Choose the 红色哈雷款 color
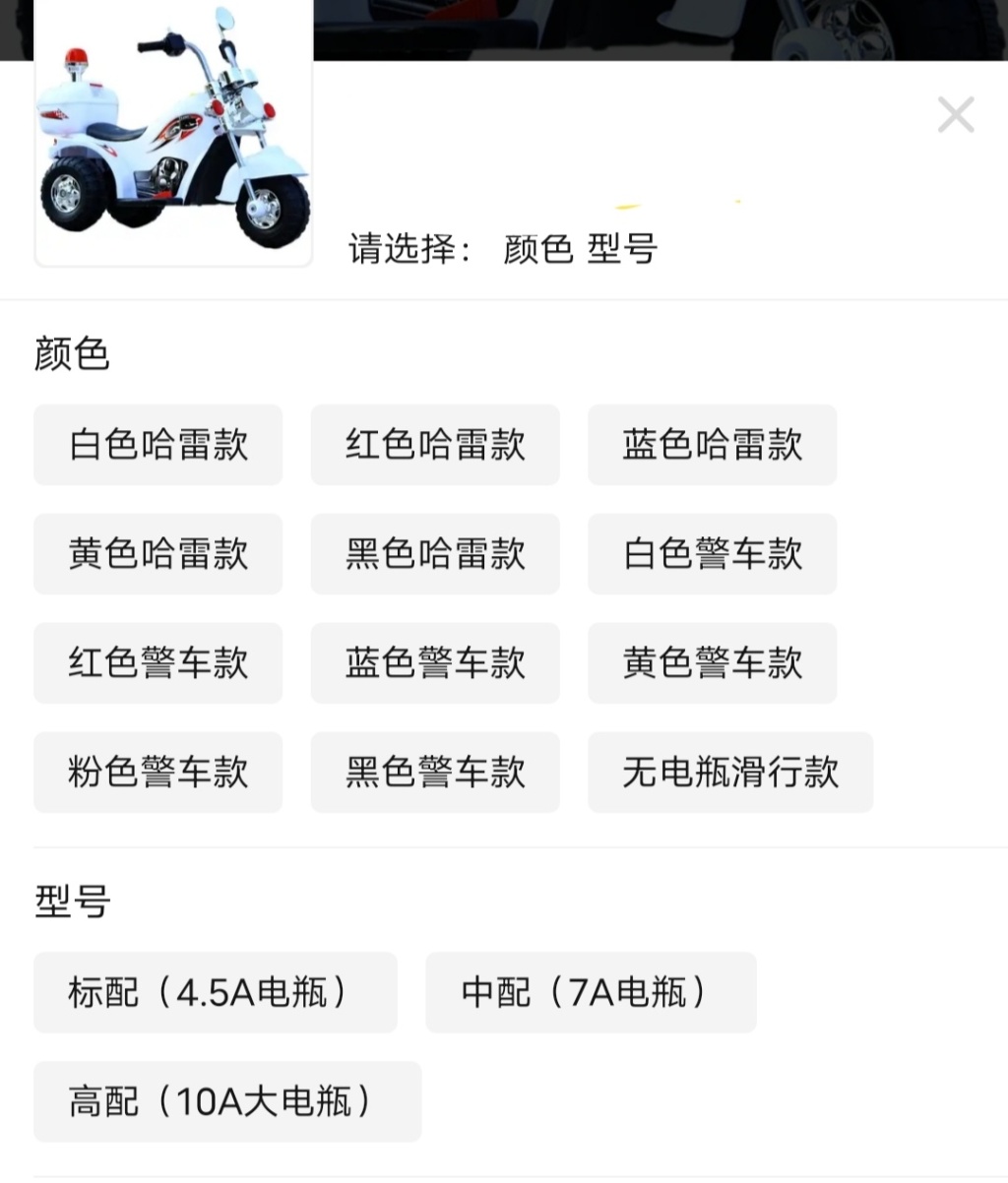The width and height of the screenshot is (1008, 1183). [435, 445]
